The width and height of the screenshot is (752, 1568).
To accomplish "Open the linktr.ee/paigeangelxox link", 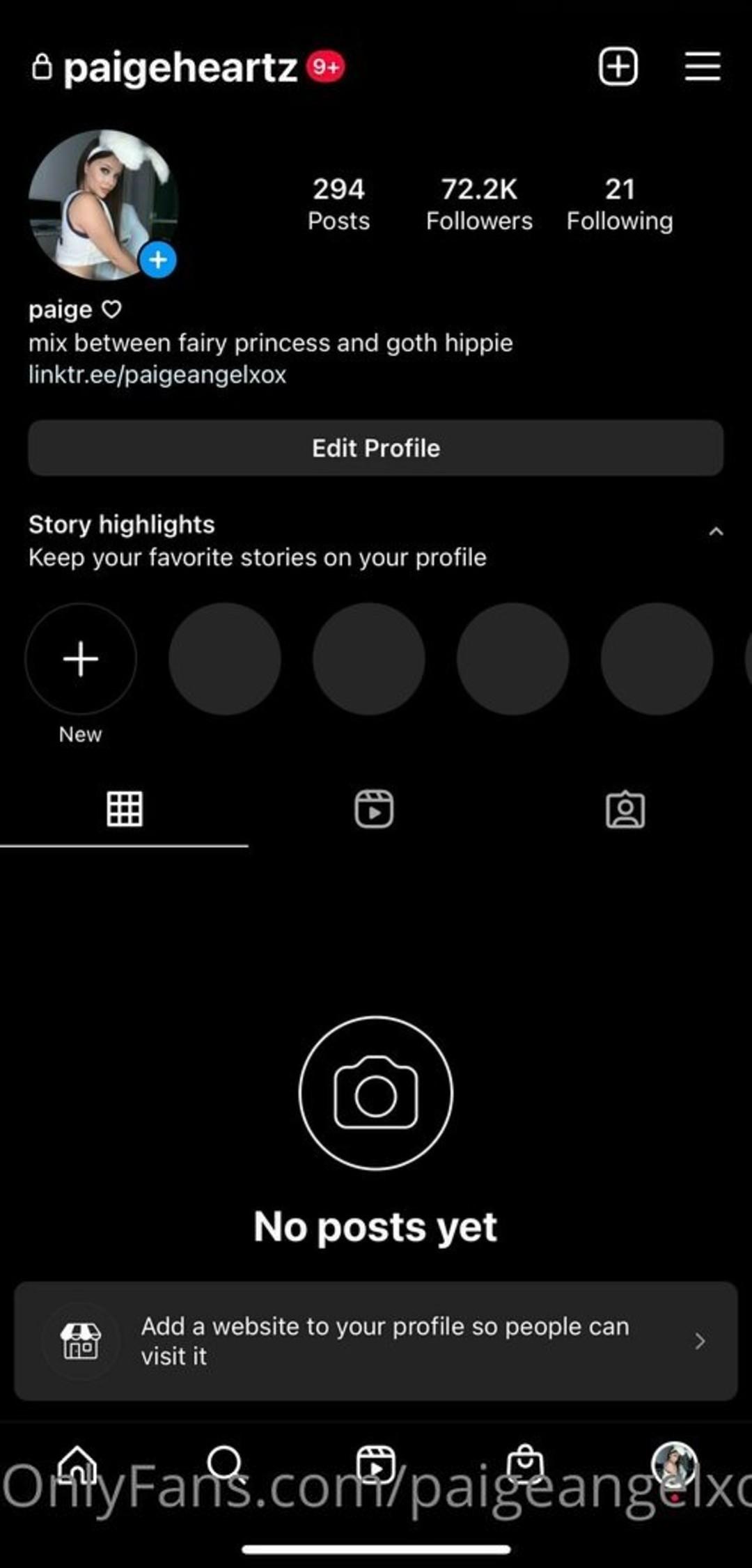I will point(157,375).
